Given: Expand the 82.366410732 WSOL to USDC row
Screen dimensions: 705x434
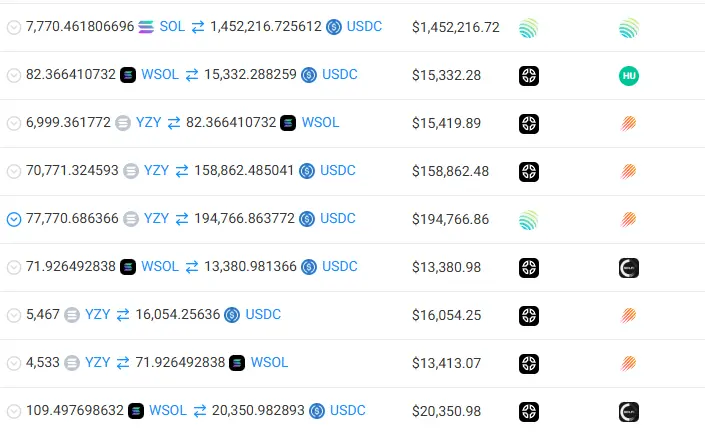Looking at the screenshot, I should [13, 75].
